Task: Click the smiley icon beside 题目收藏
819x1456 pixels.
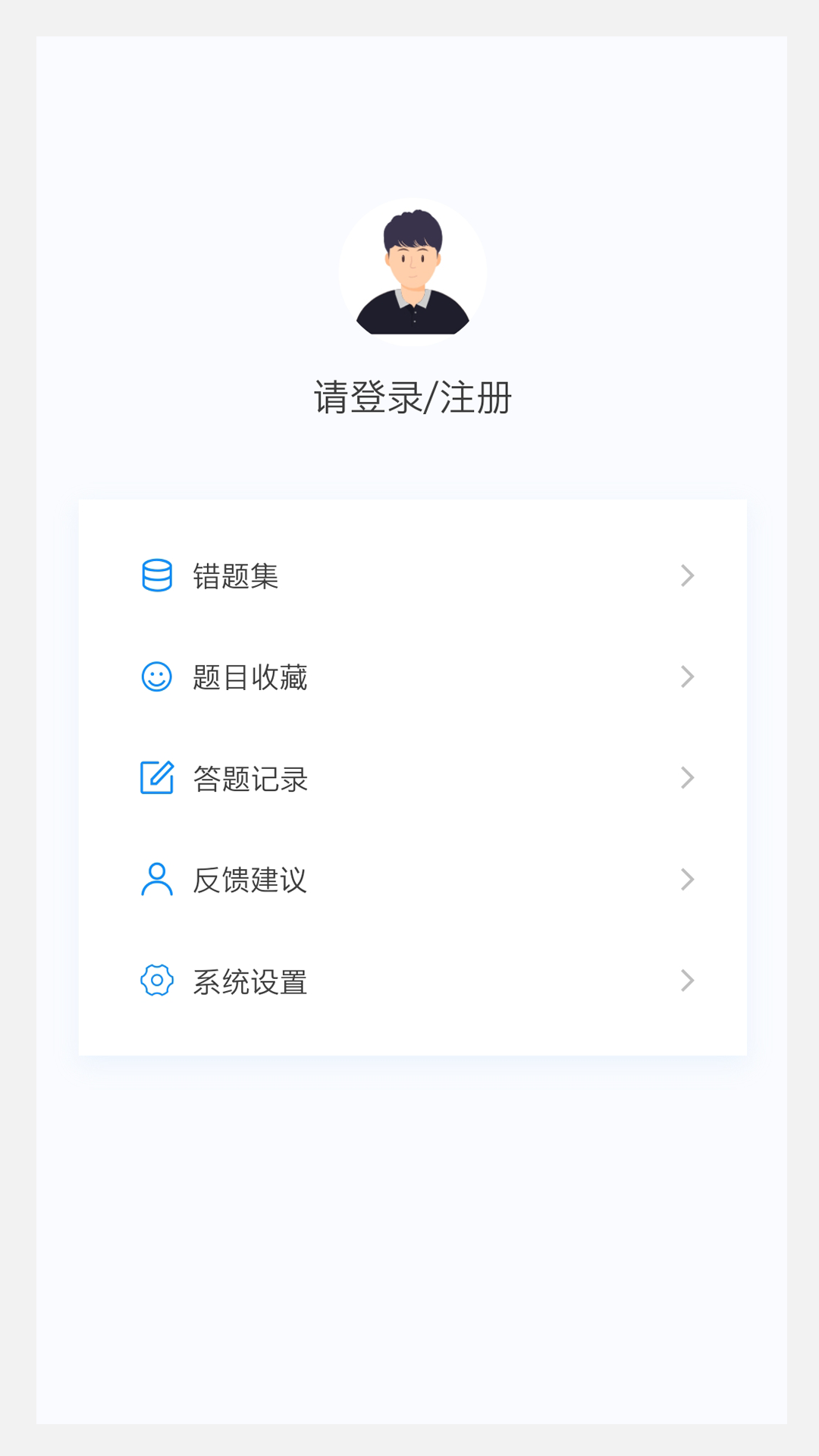Action: click(156, 677)
